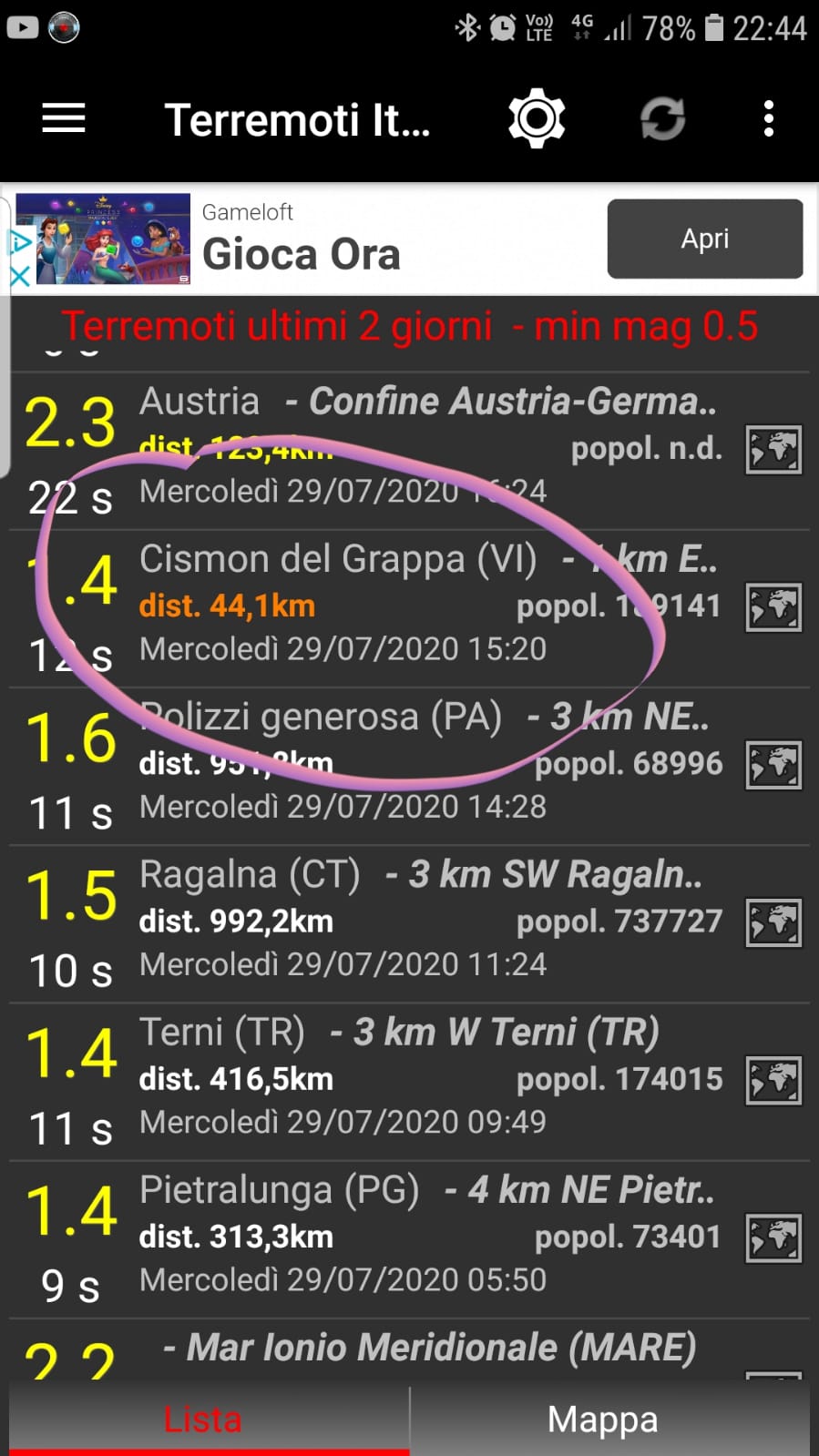Tap Apri on the Gameloft ad

click(x=705, y=239)
